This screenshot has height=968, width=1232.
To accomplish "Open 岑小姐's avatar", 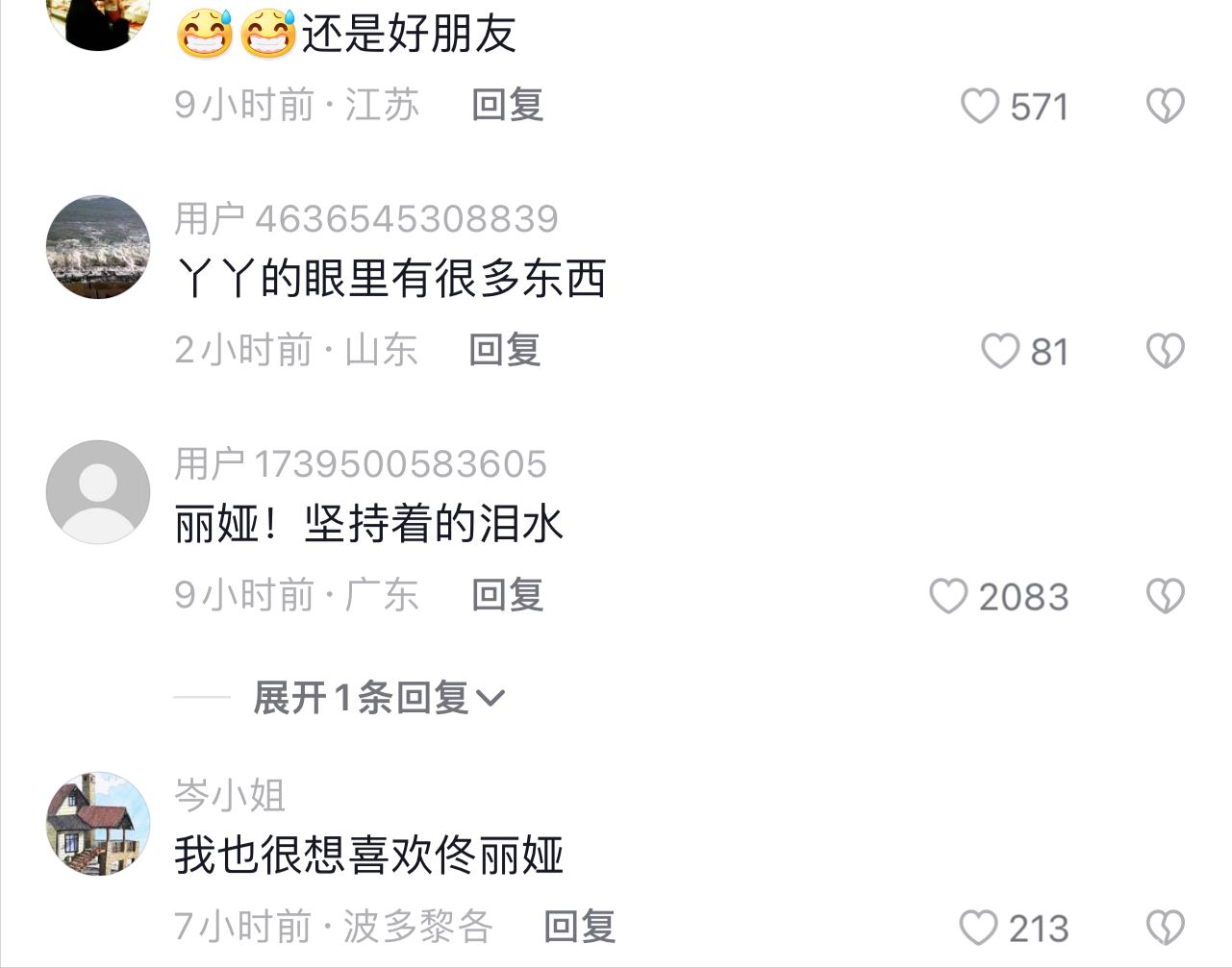I will tap(98, 824).
